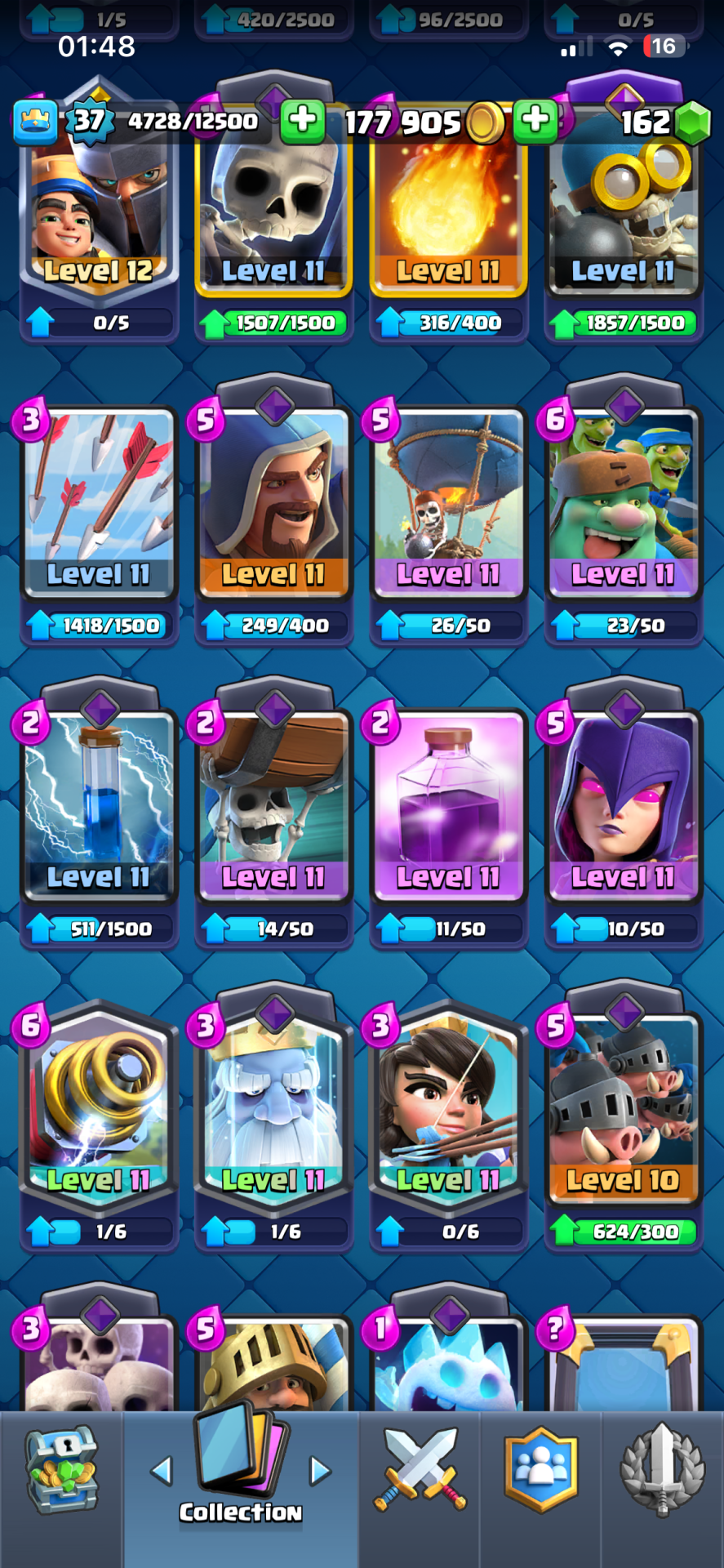Tap the green plus next to experience
Viewport: 724px width, 1568px height.
302,121
